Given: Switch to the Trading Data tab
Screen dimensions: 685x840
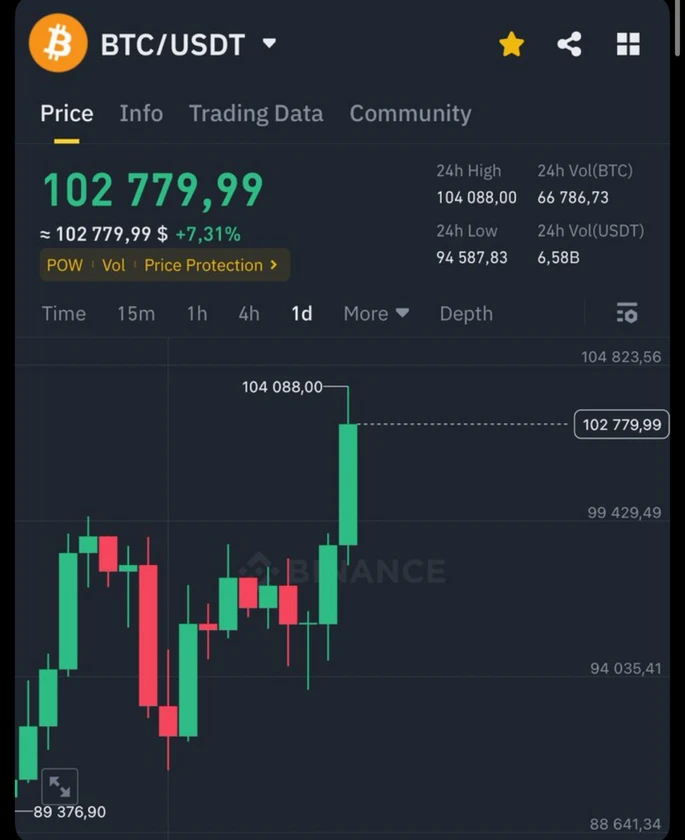Looking at the screenshot, I should 256,113.
